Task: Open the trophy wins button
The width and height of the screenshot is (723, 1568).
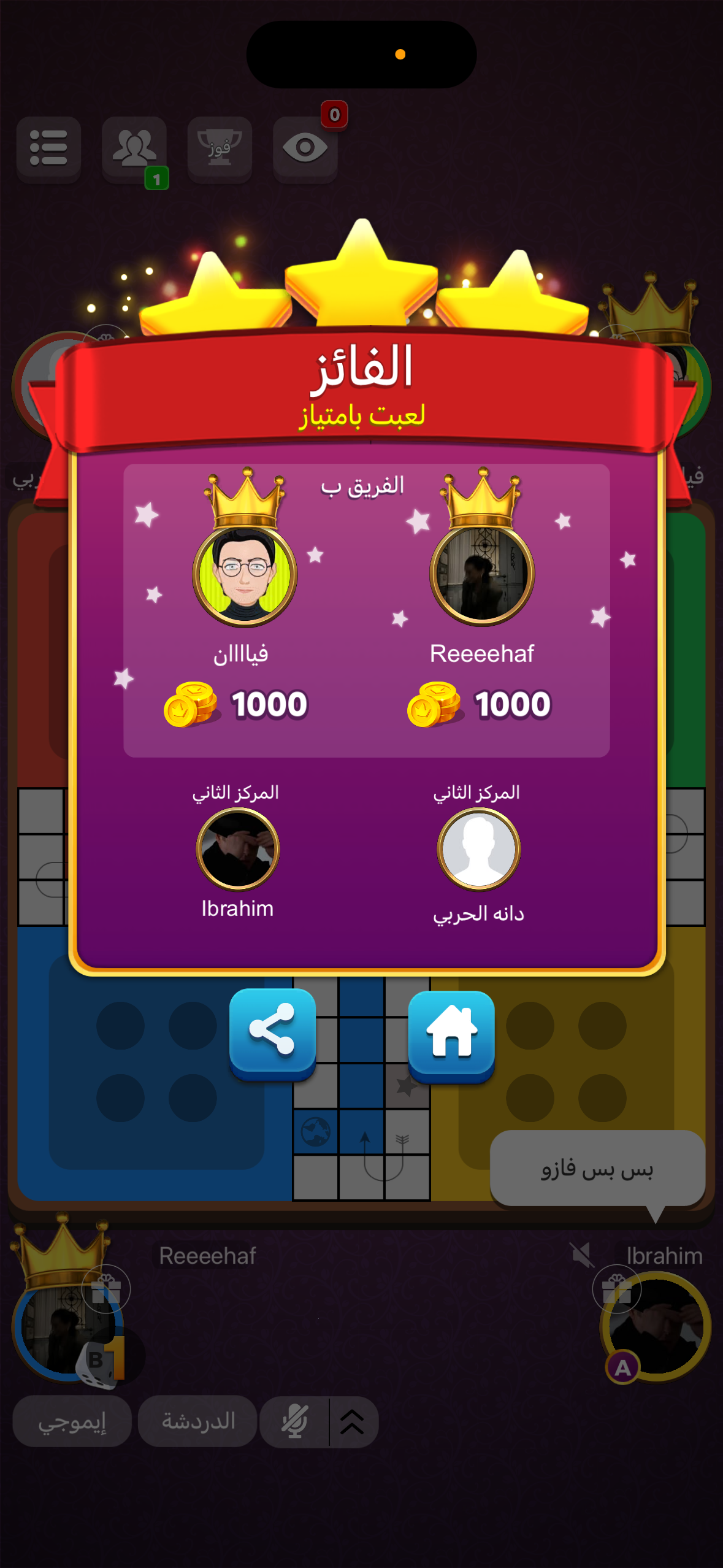Action: [220, 148]
